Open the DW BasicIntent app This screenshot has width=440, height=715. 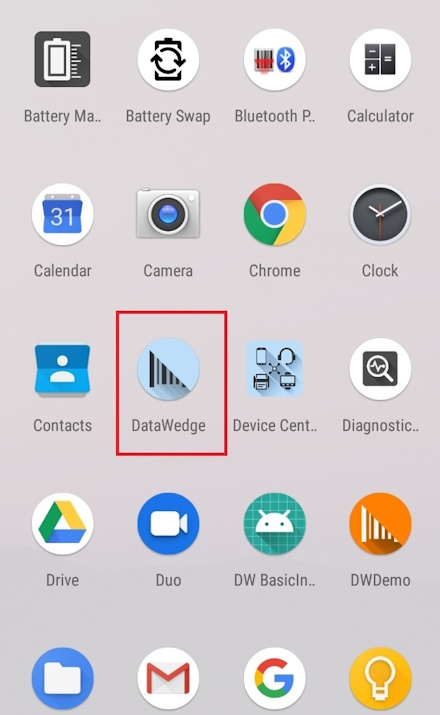[x=274, y=523]
